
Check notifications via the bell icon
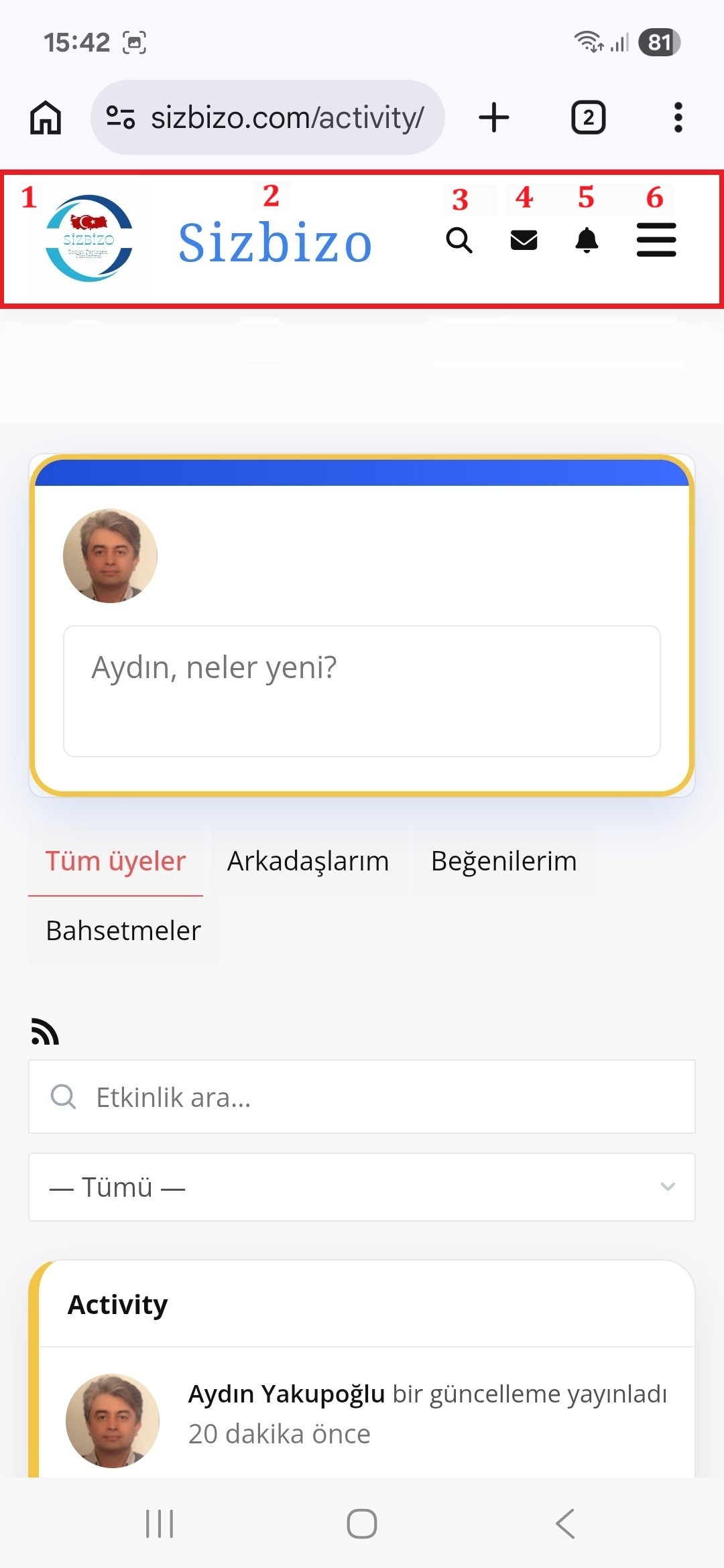pyautogui.click(x=586, y=241)
